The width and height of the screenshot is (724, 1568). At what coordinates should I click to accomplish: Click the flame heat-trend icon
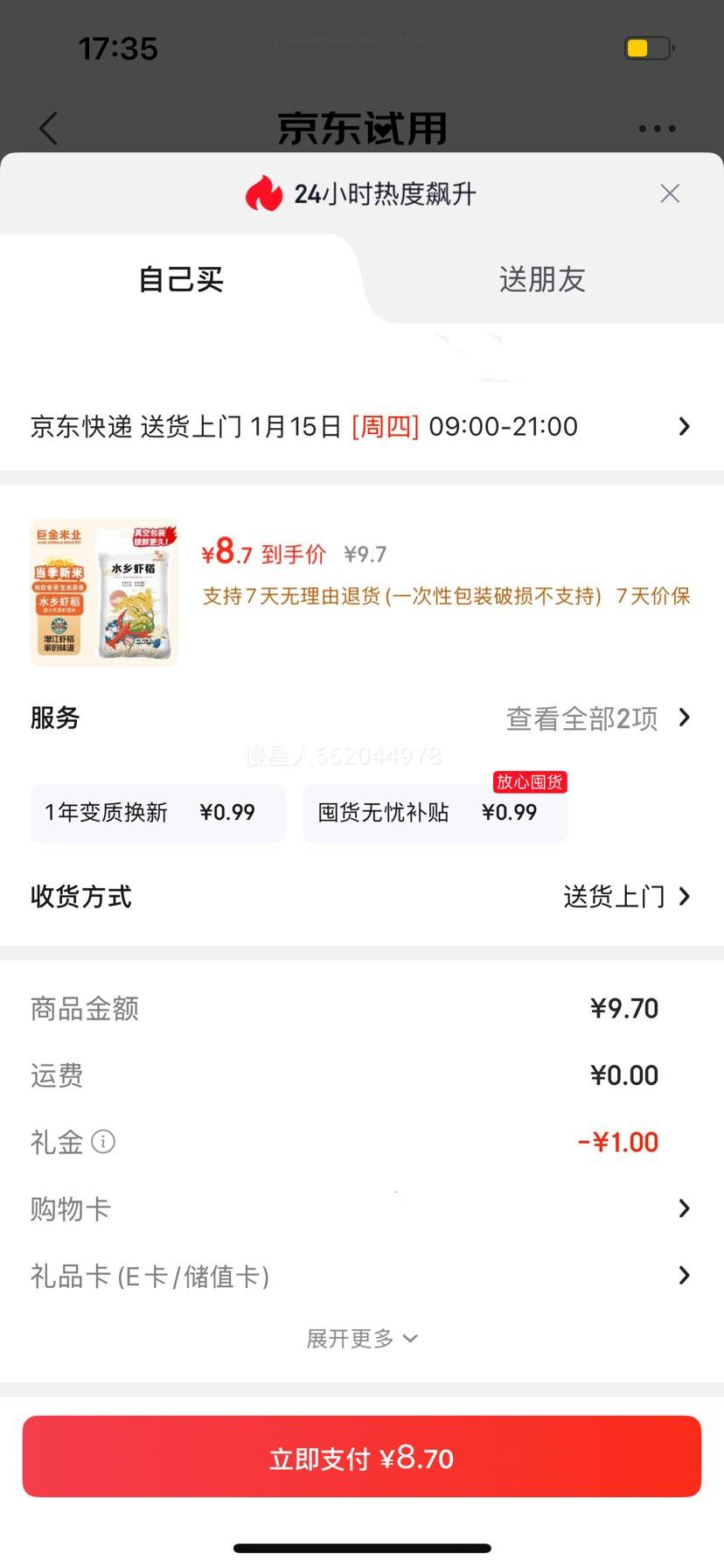tap(262, 193)
